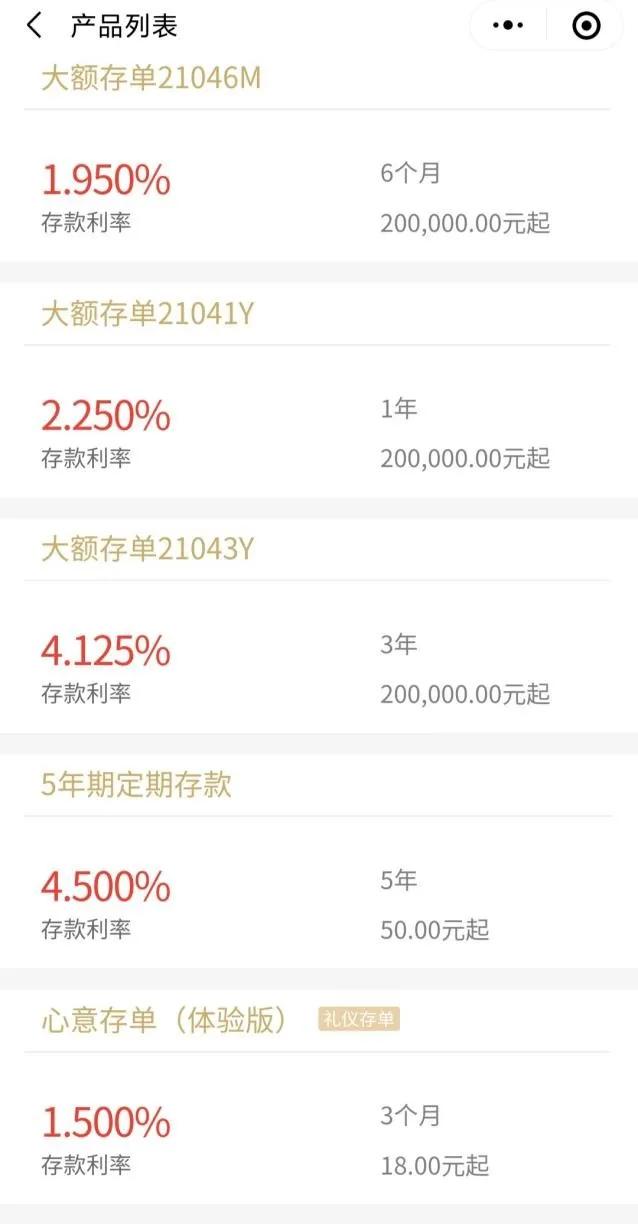View details of 5年期定期存款

point(319,861)
